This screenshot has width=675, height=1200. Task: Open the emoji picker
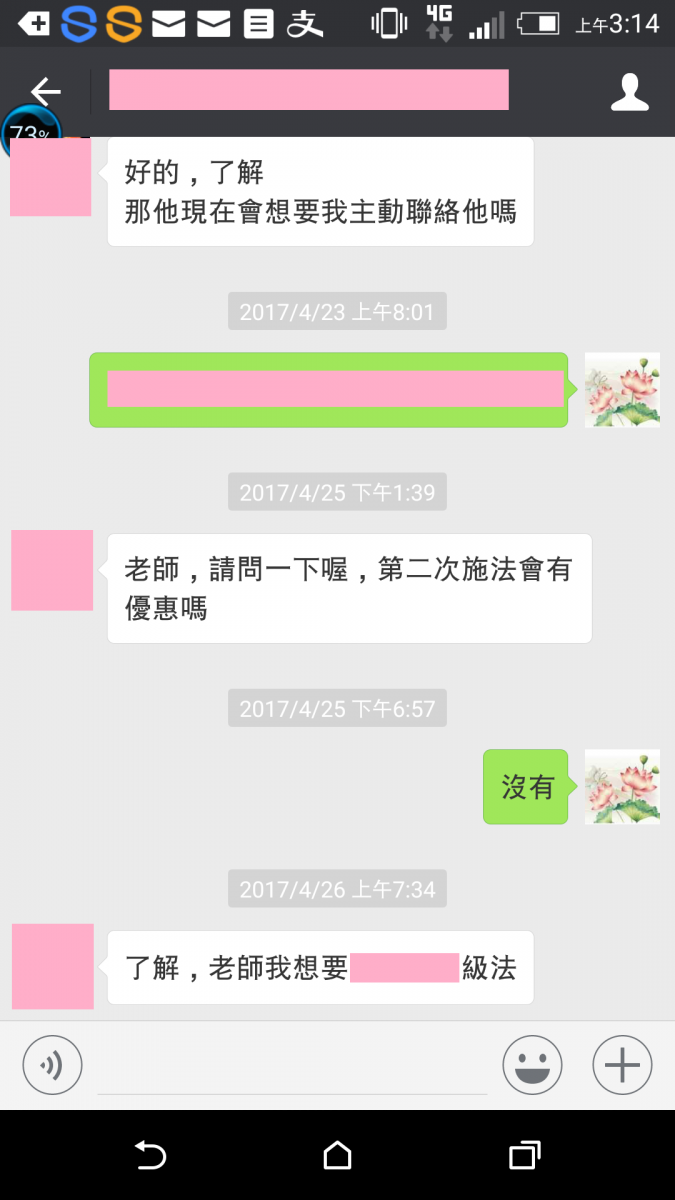(531, 1065)
